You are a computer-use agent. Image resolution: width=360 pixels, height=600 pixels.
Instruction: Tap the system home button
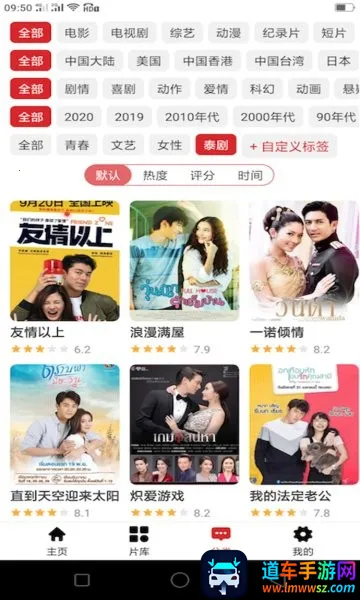pyautogui.click(x=180, y=580)
